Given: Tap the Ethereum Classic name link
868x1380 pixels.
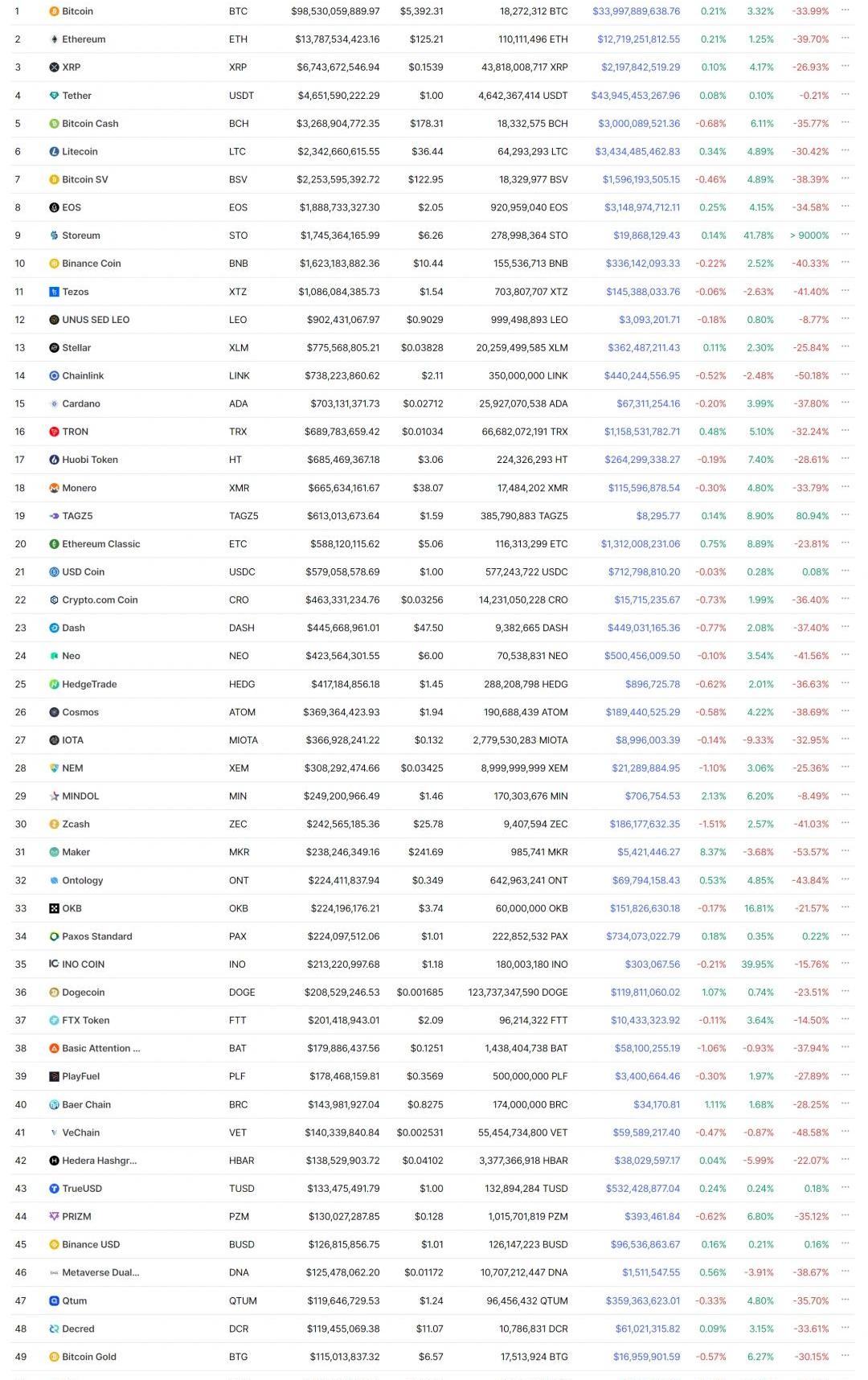Looking at the screenshot, I should tap(100, 544).
